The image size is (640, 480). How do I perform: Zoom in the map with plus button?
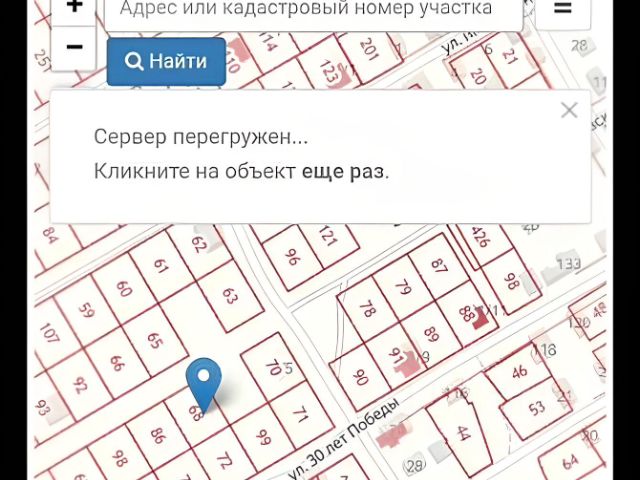(x=74, y=8)
